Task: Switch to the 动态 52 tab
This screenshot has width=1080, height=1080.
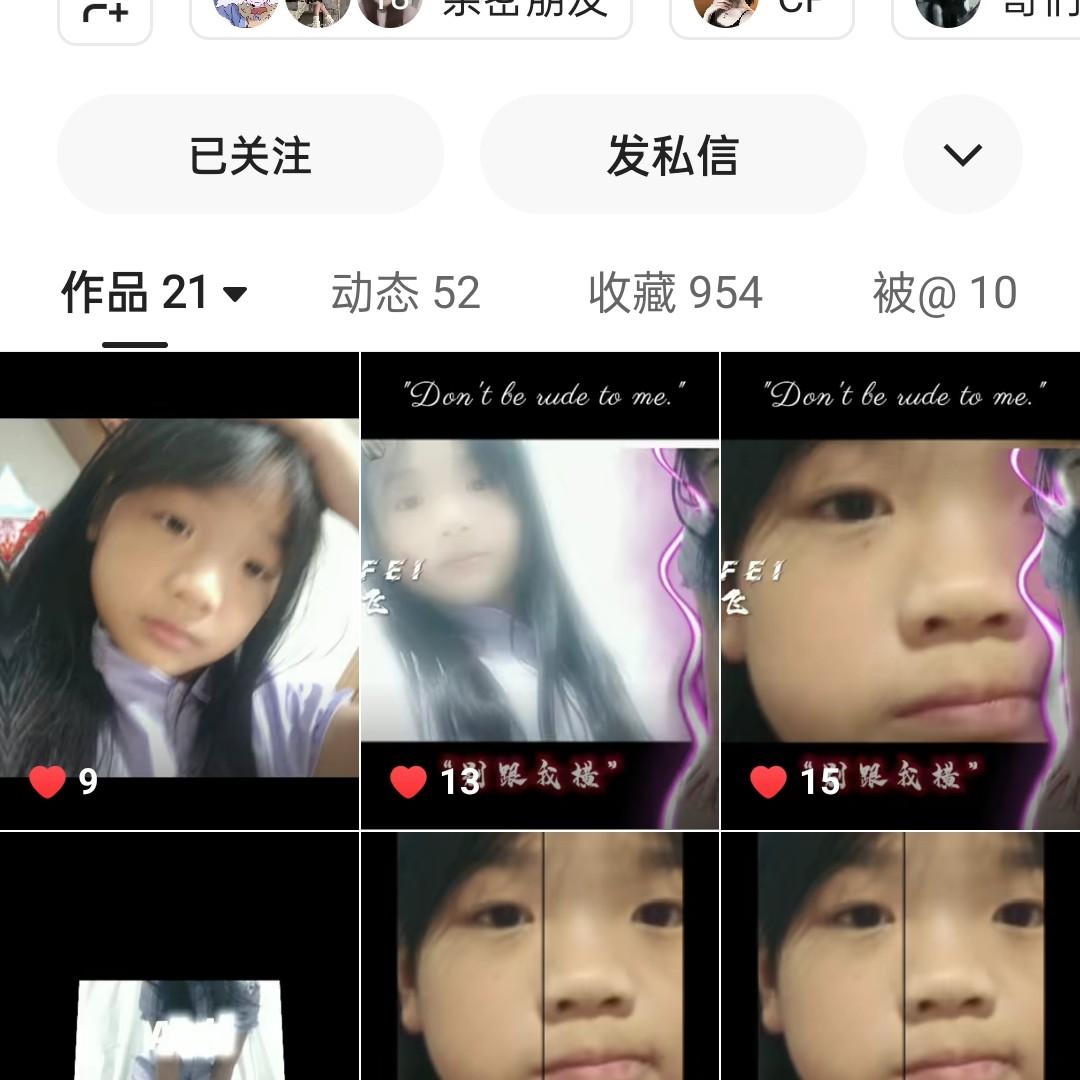Action: click(405, 294)
